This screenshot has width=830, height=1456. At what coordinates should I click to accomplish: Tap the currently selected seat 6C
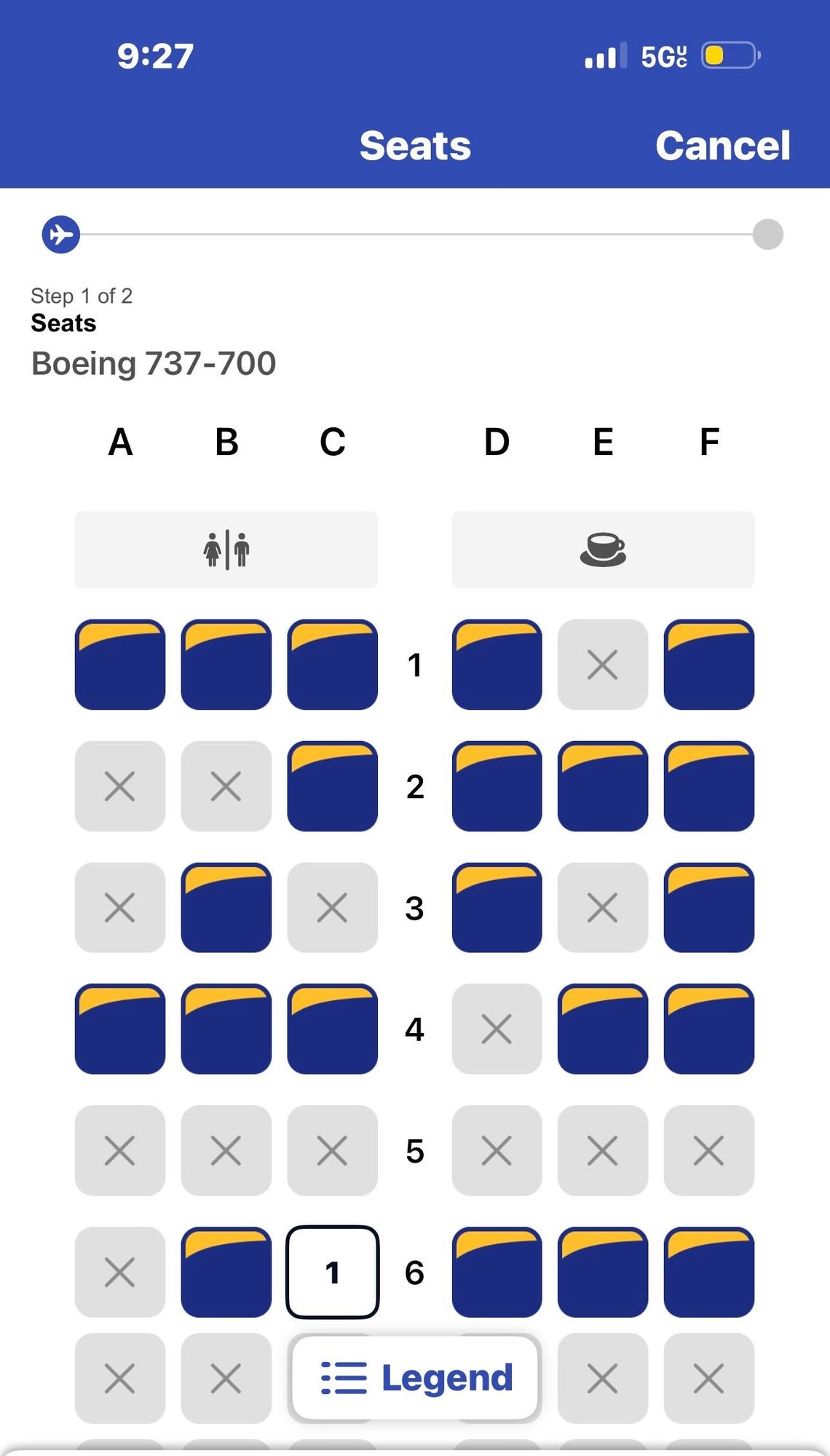(x=332, y=1272)
